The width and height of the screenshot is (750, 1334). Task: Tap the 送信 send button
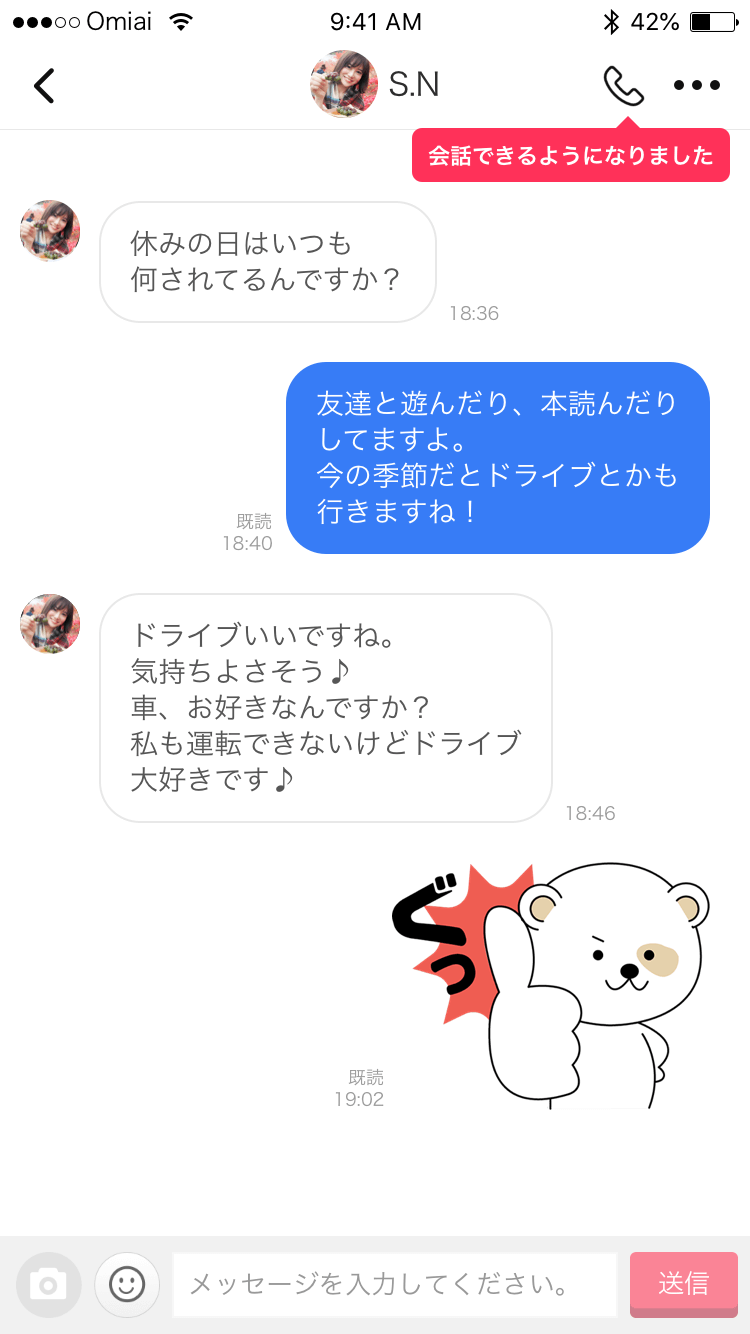[684, 1284]
